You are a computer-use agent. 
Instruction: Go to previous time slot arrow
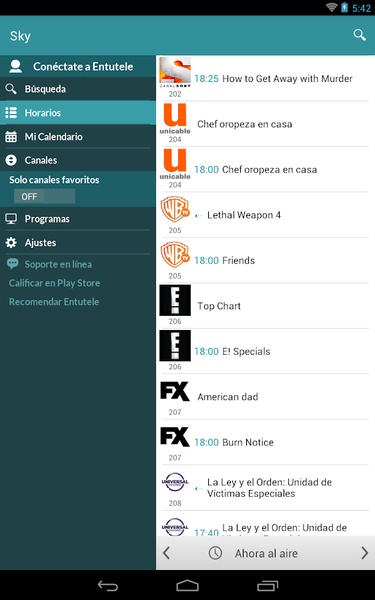click(x=166, y=553)
